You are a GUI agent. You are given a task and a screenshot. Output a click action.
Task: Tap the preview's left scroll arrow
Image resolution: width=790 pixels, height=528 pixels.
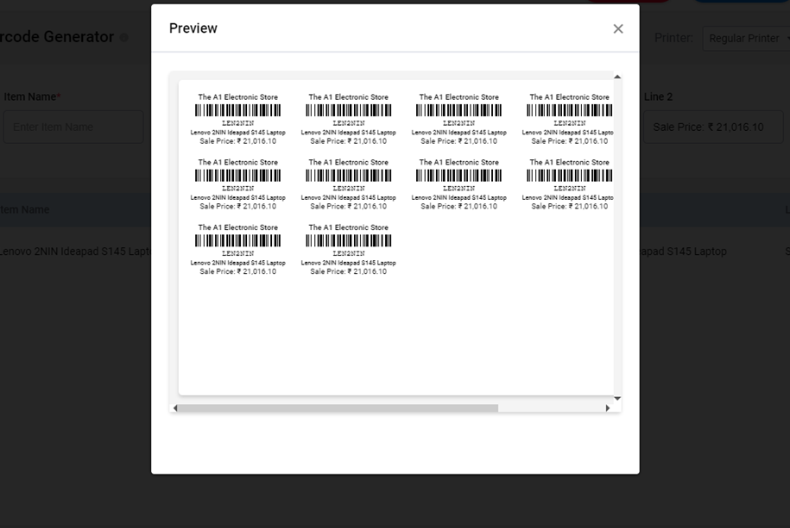176,408
